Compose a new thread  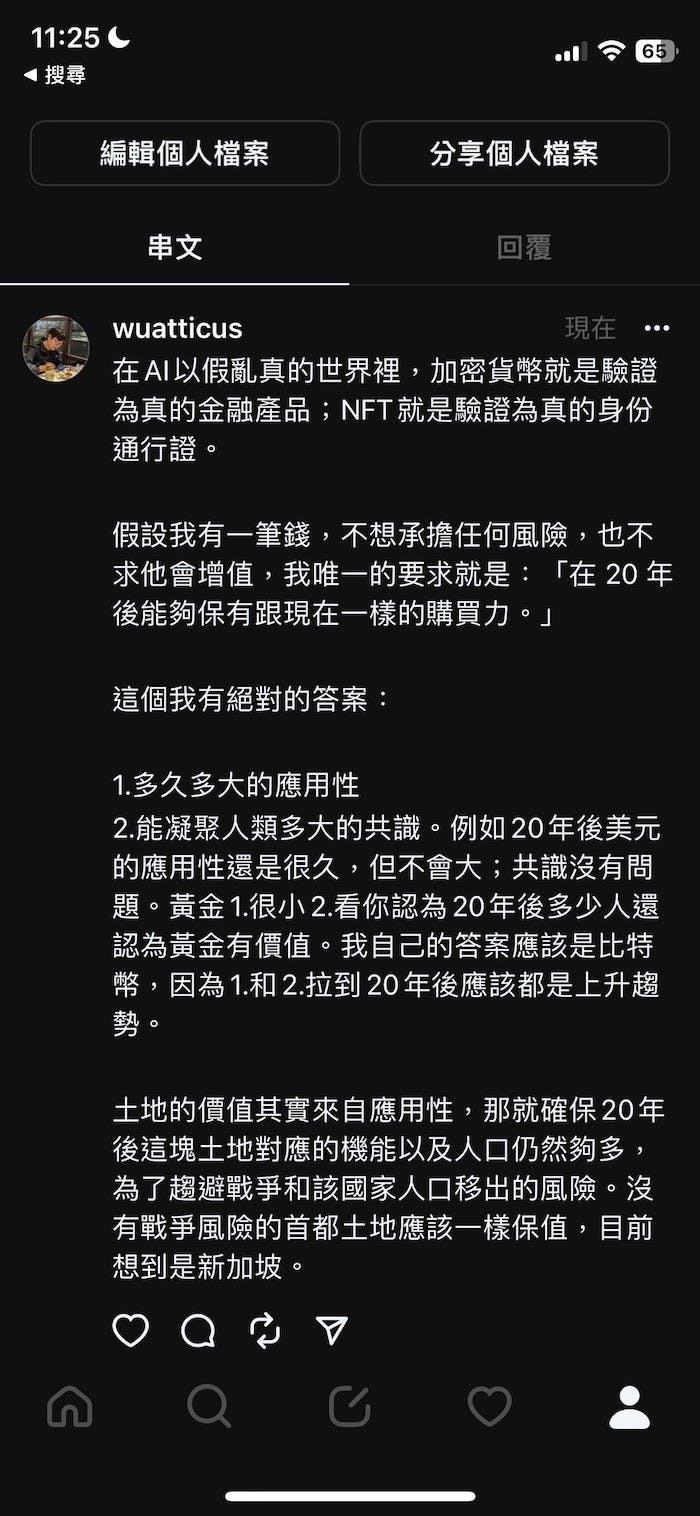(x=350, y=1407)
